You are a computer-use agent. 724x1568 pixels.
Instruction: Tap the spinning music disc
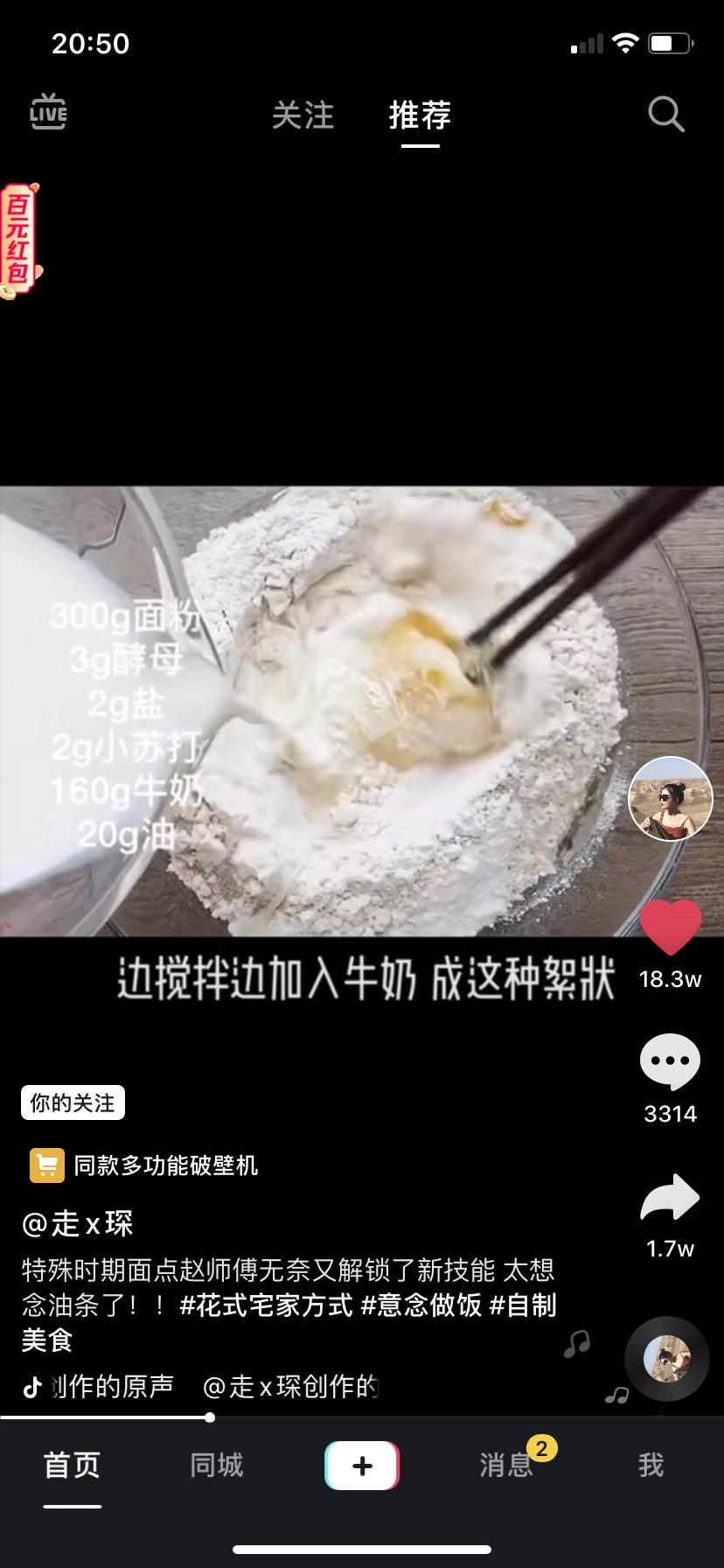pos(667,1358)
